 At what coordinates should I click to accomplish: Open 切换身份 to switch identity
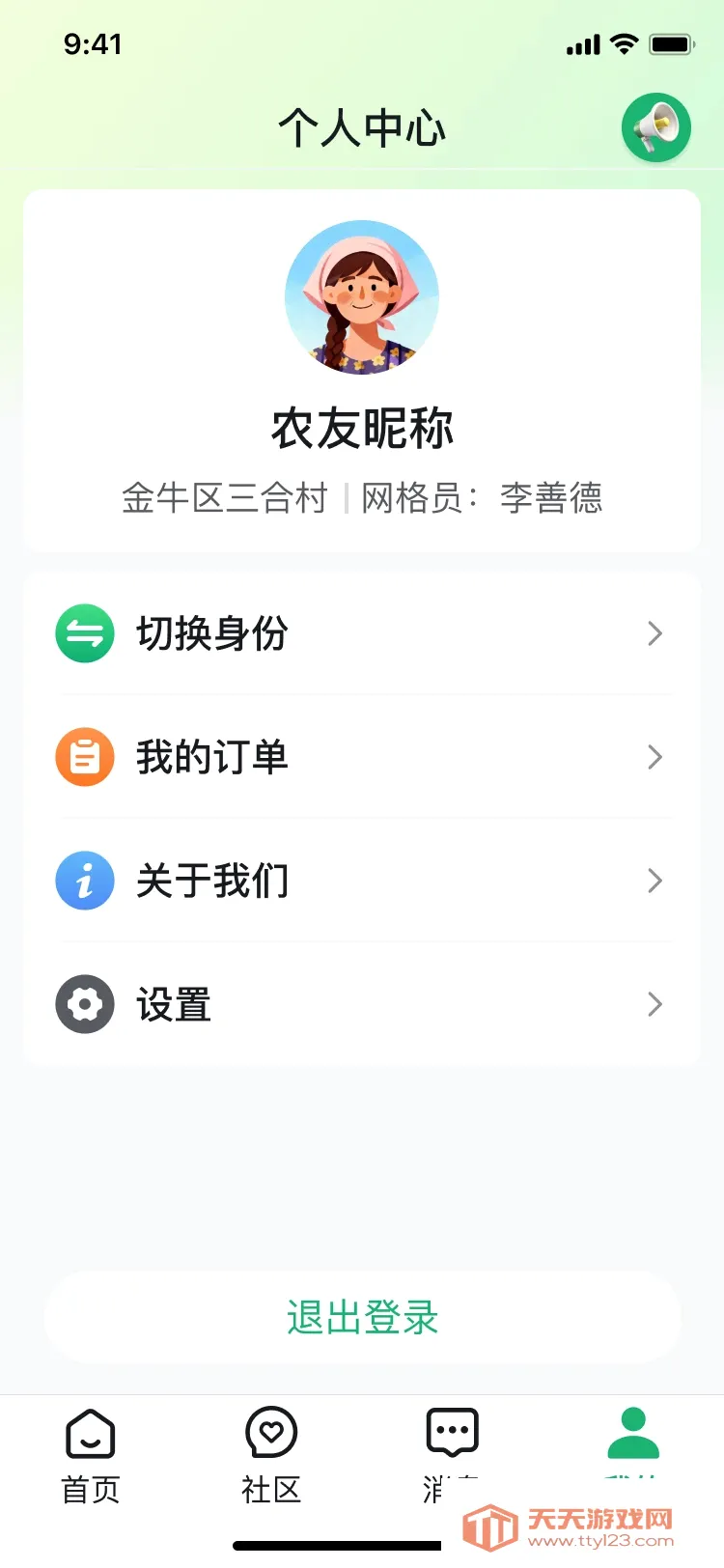tap(362, 633)
